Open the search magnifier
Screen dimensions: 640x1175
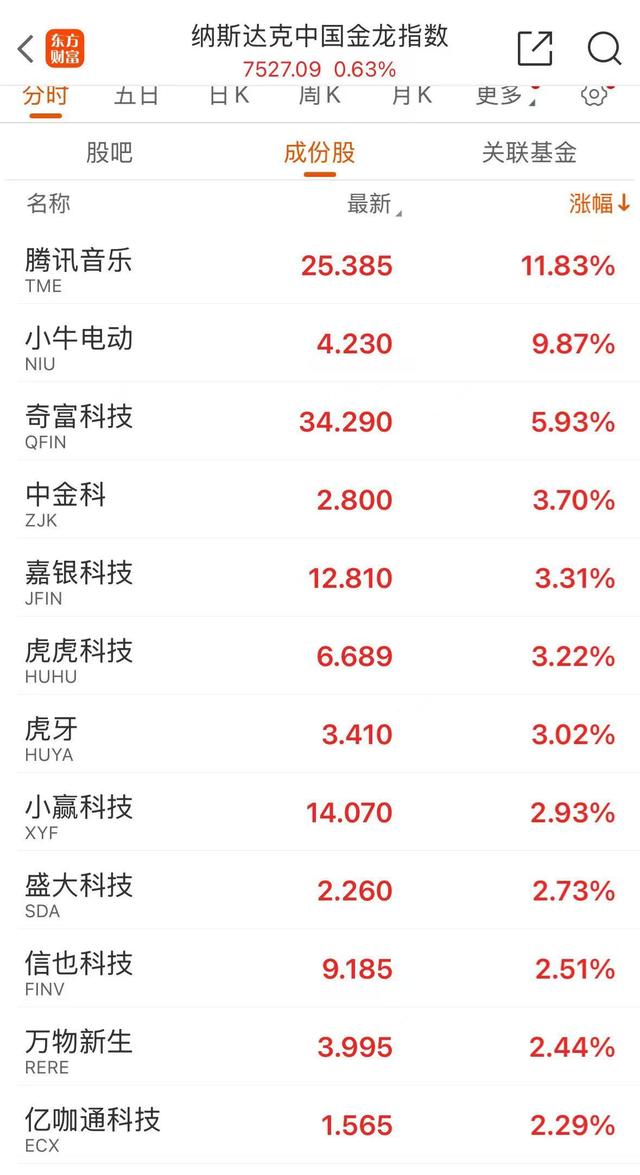[604, 49]
